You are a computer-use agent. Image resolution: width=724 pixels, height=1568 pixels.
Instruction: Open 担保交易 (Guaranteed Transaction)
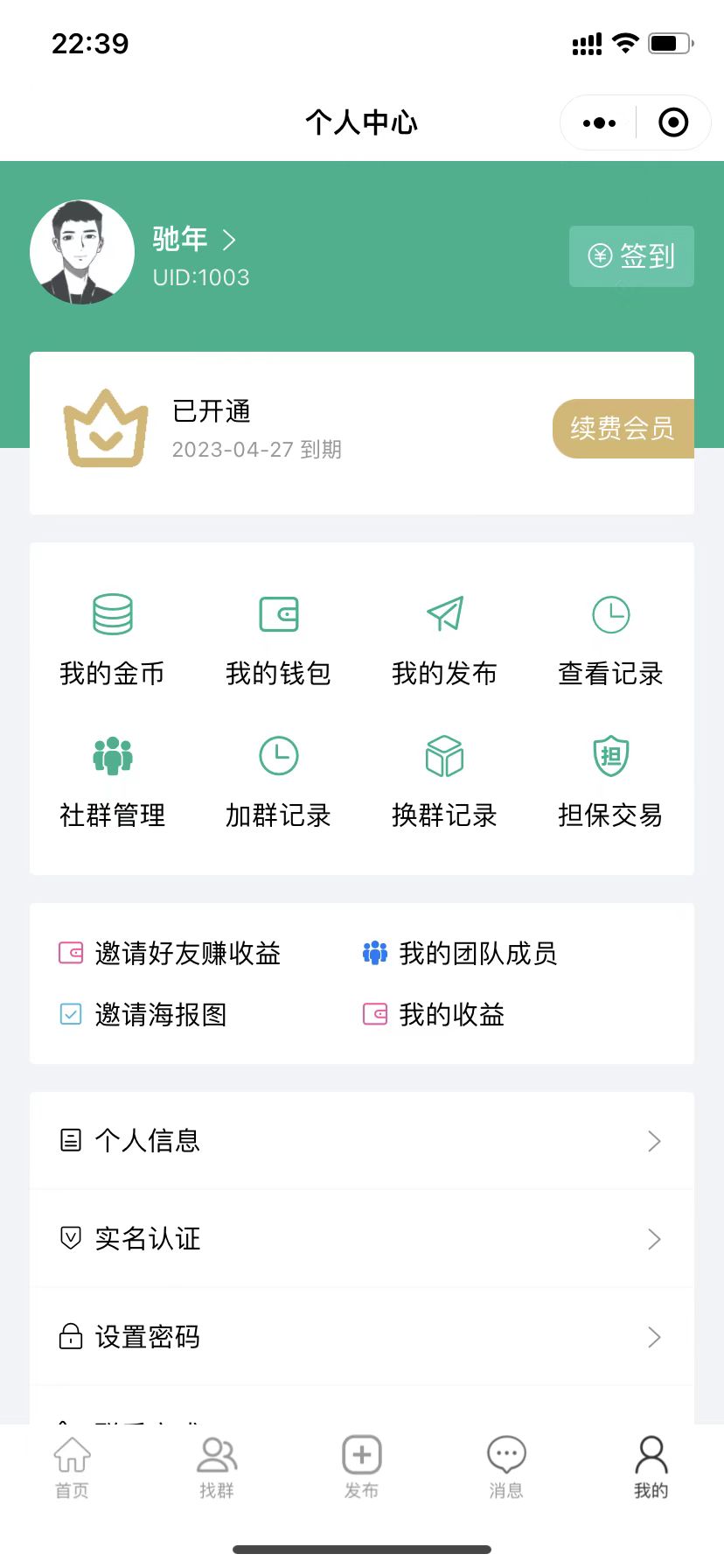pos(610,781)
